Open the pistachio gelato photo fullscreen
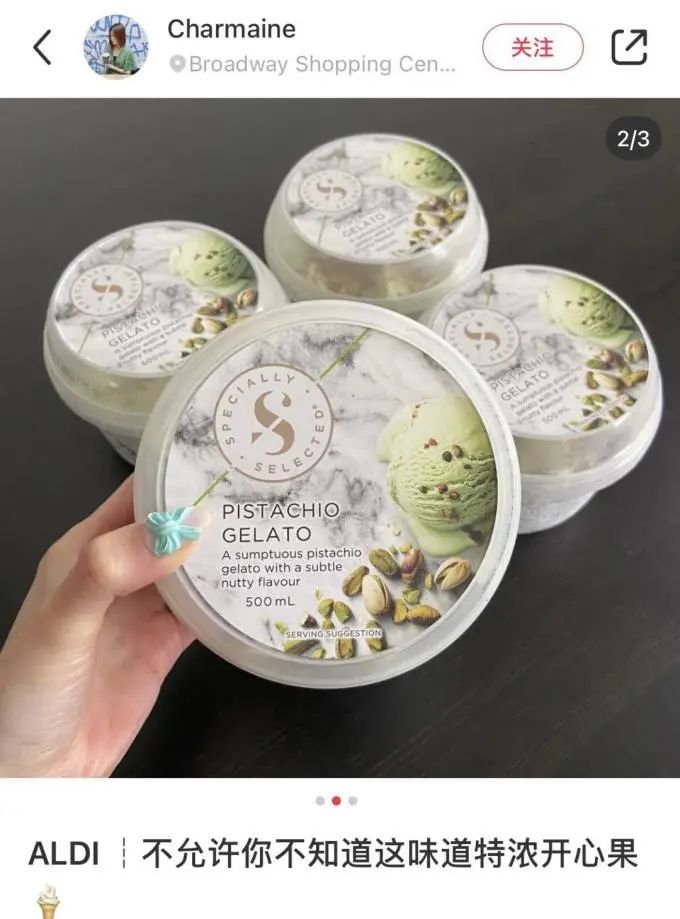 tap(340, 440)
